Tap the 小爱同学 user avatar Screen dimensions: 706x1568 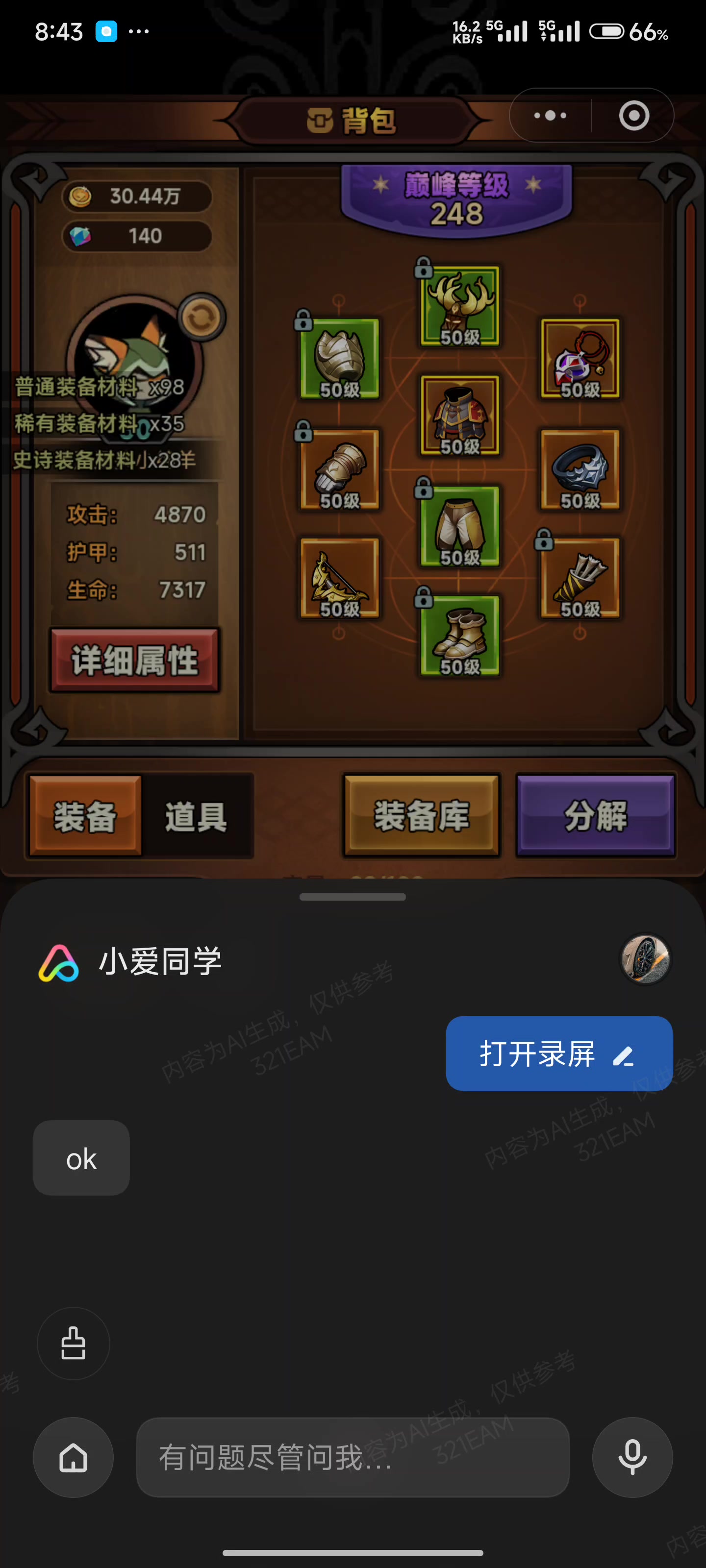(x=645, y=959)
